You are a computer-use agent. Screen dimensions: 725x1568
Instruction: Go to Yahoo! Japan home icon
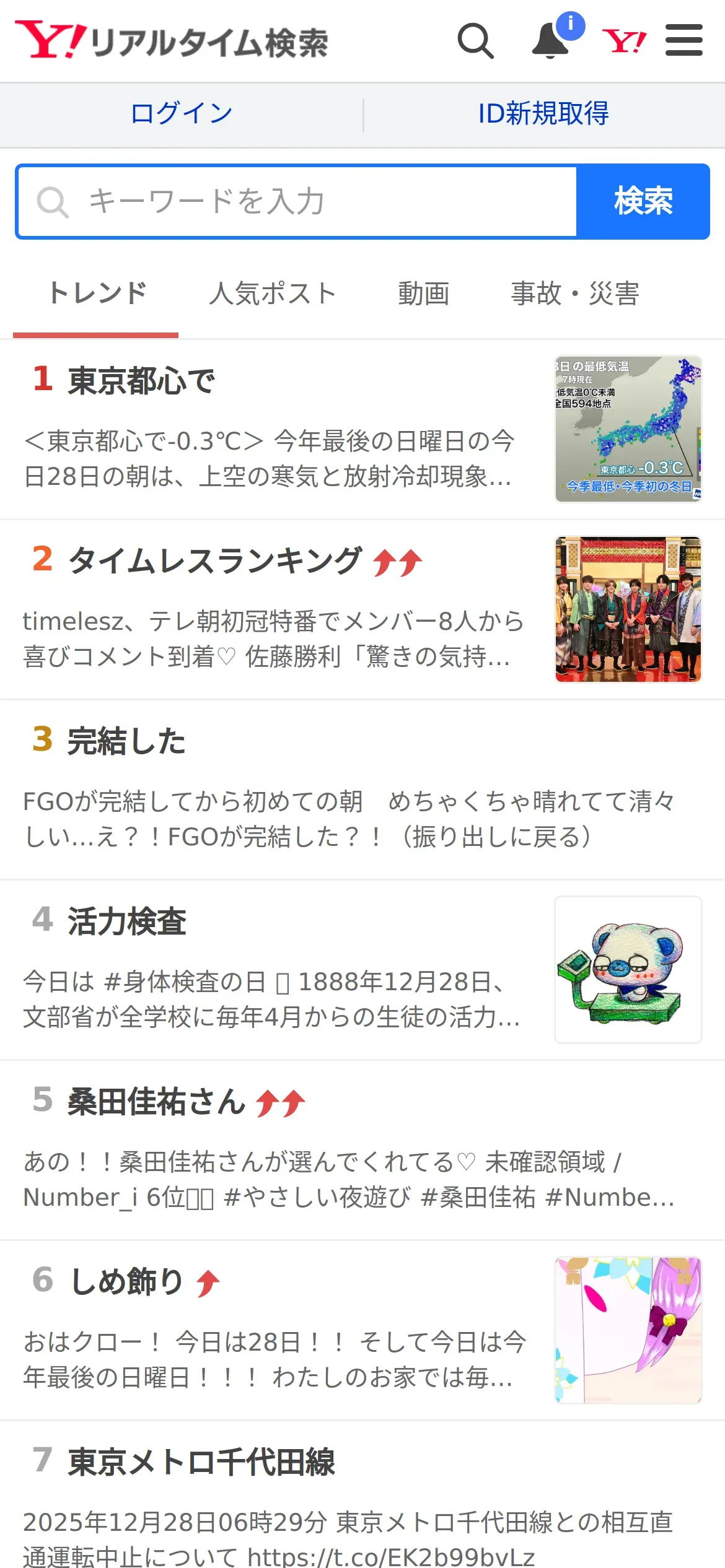[x=624, y=41]
